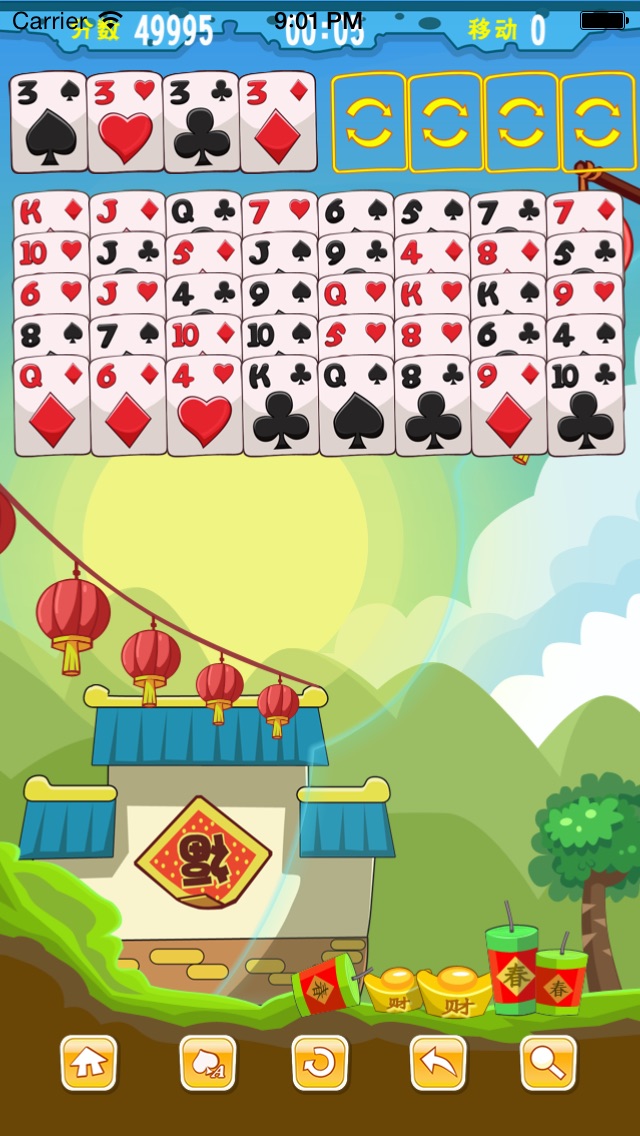Image resolution: width=640 pixels, height=1136 pixels.
Task: Tap the three of spades foundation pile
Action: 49,122
